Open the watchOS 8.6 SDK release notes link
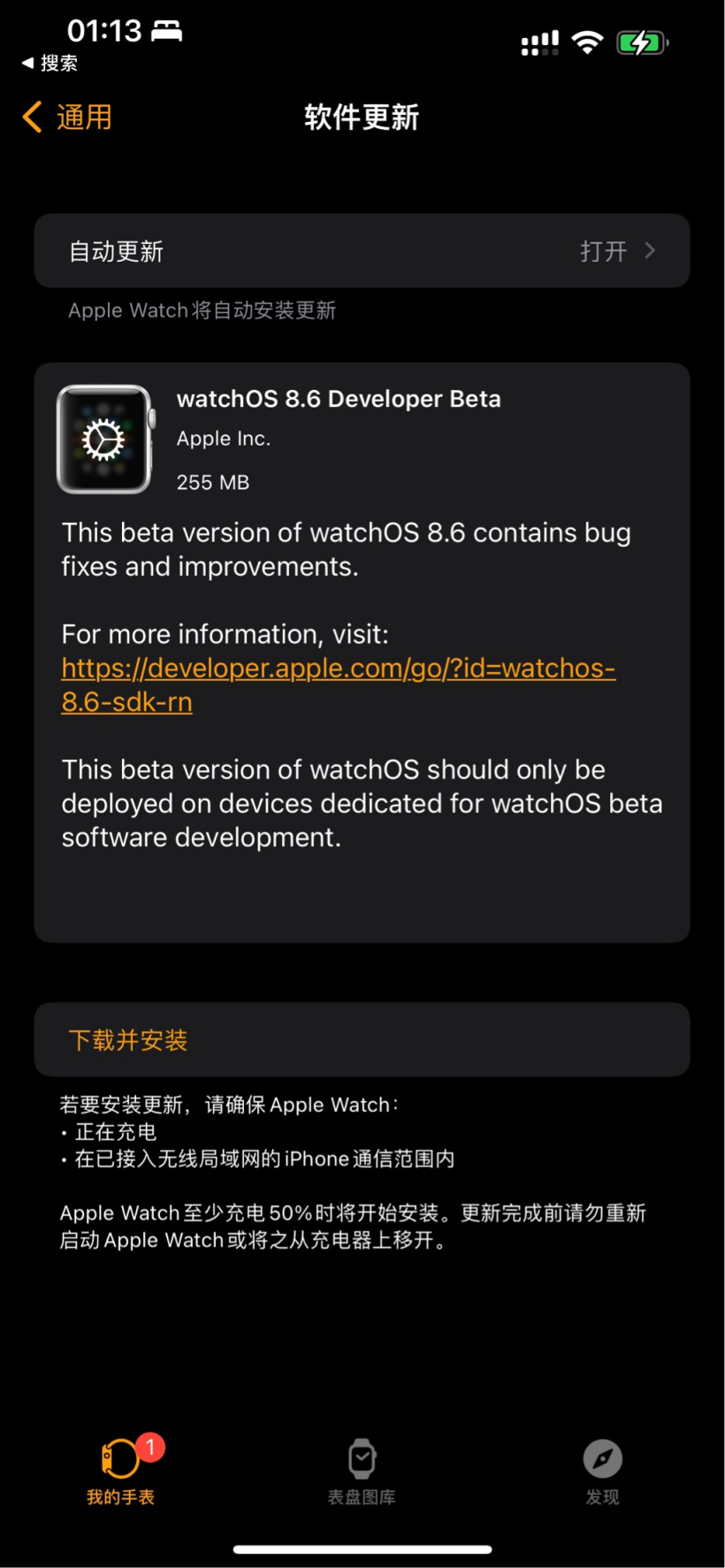Screen dimensions: 725x1568 (338, 669)
